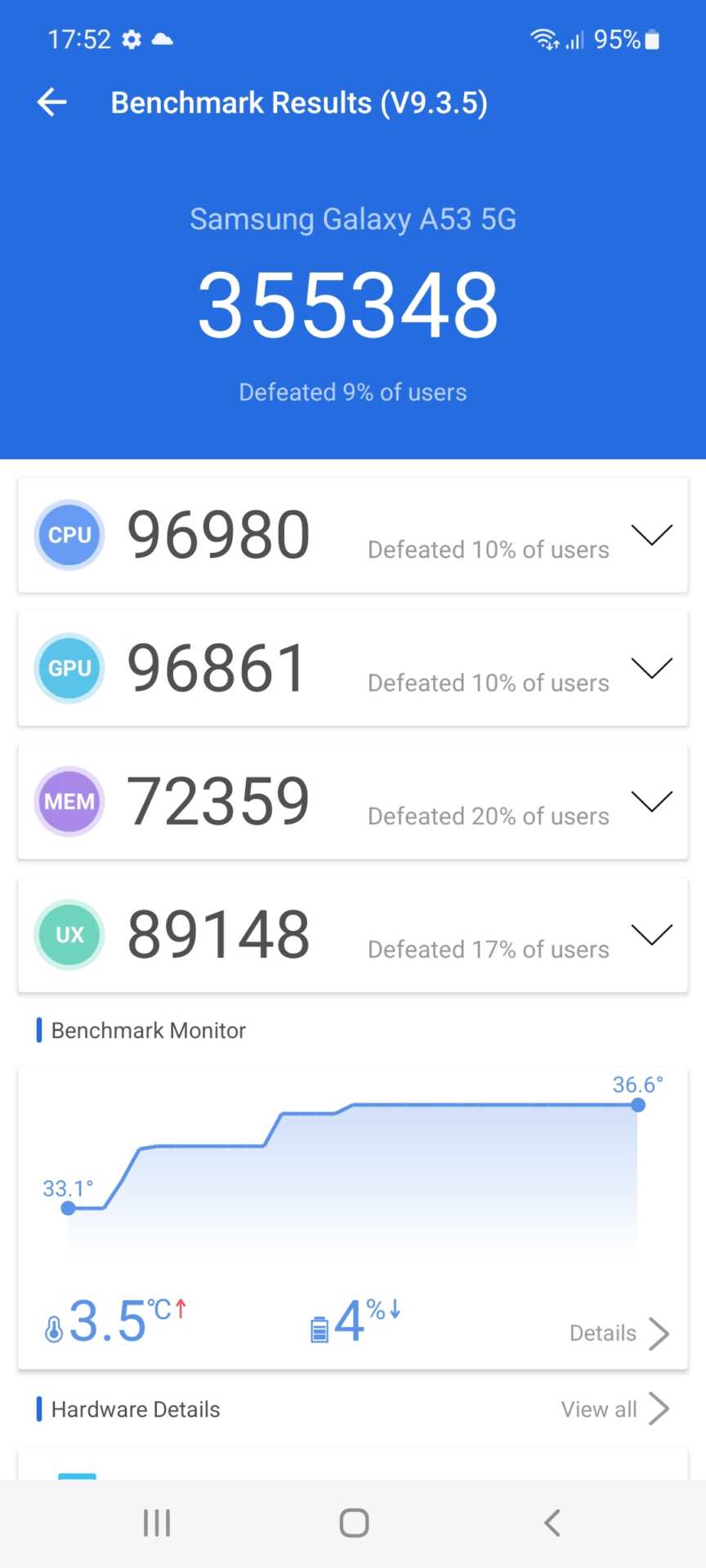Go back from Benchmark Results

[x=52, y=102]
